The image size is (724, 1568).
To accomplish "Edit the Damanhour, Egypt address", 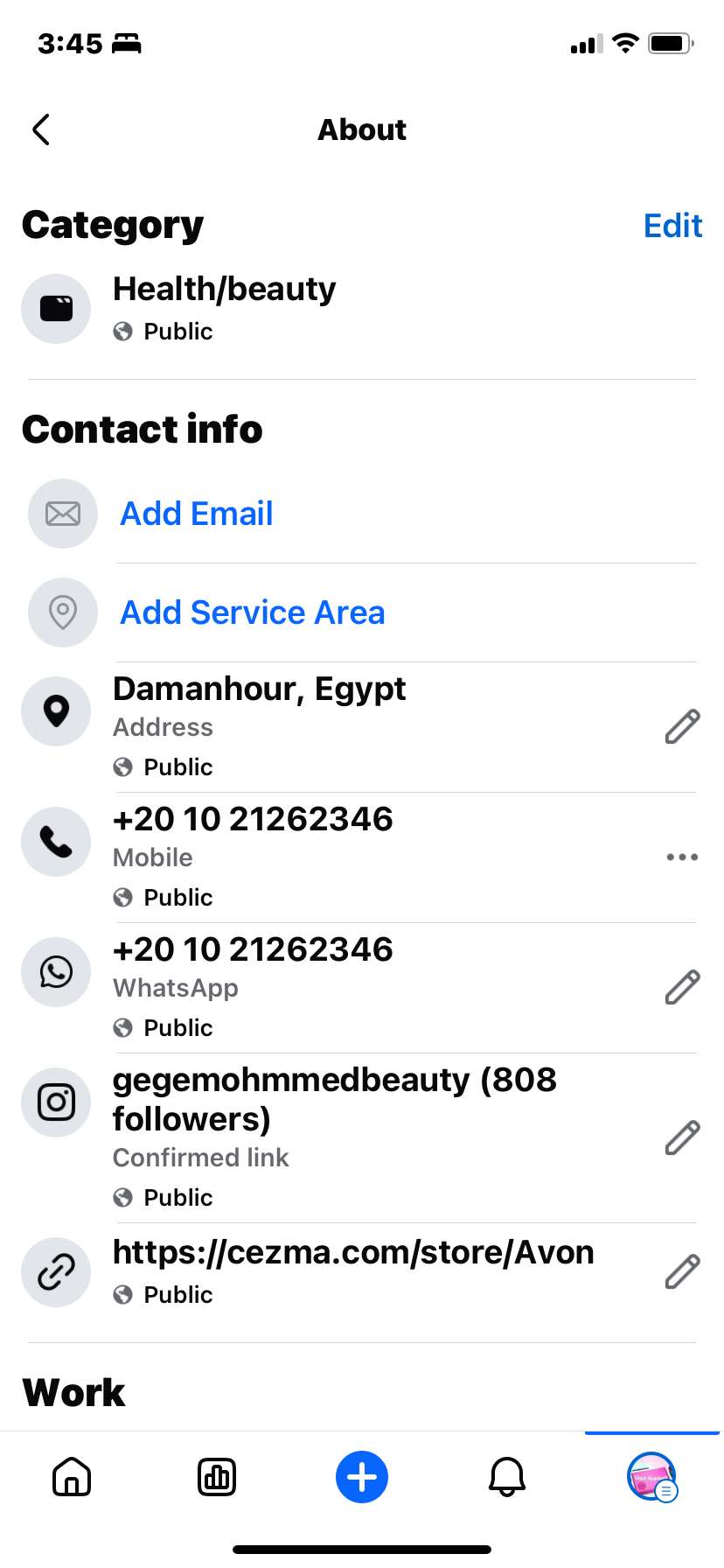I will (x=682, y=726).
